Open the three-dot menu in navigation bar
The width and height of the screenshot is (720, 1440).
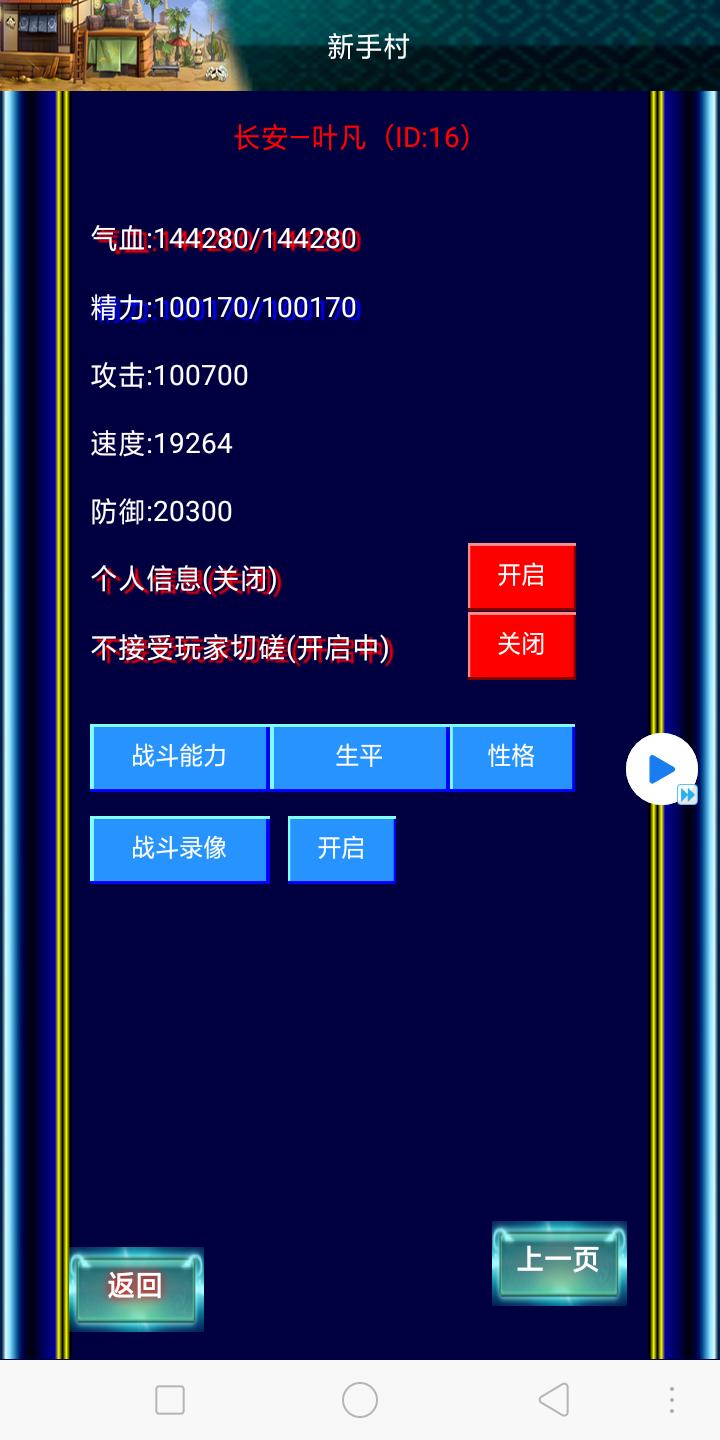tap(671, 1400)
